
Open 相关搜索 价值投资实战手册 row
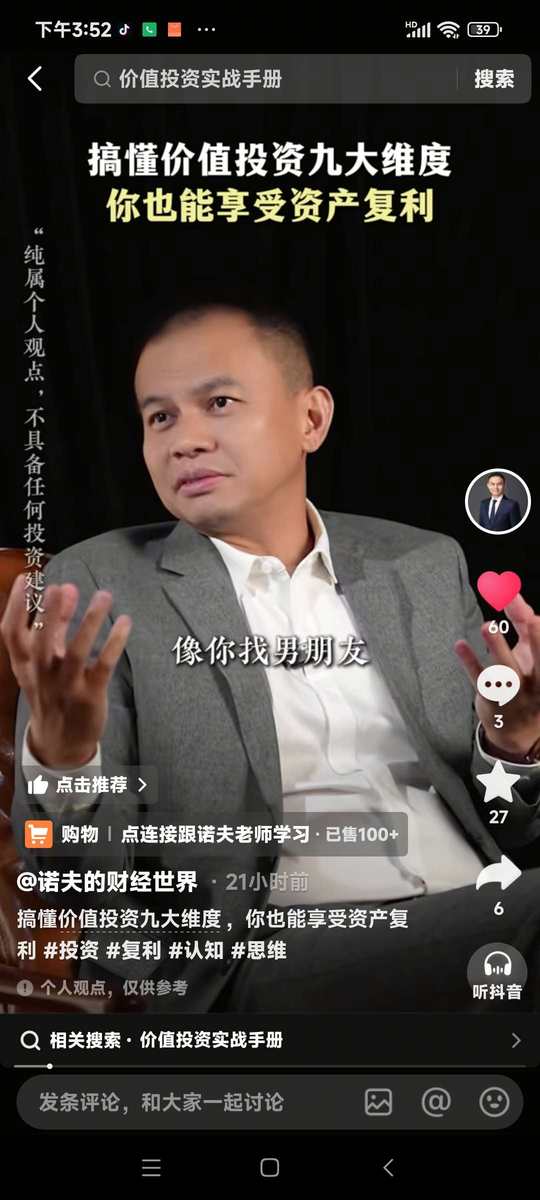[270, 1040]
